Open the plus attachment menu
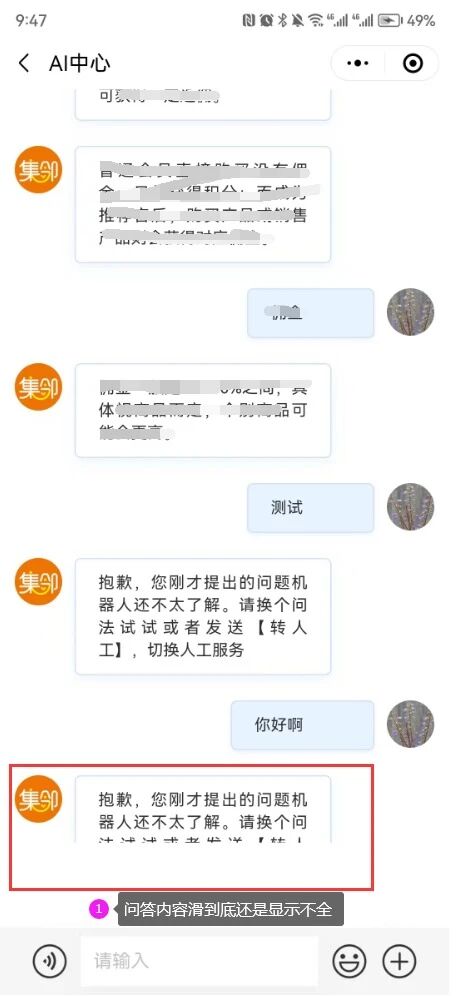 coord(399,960)
